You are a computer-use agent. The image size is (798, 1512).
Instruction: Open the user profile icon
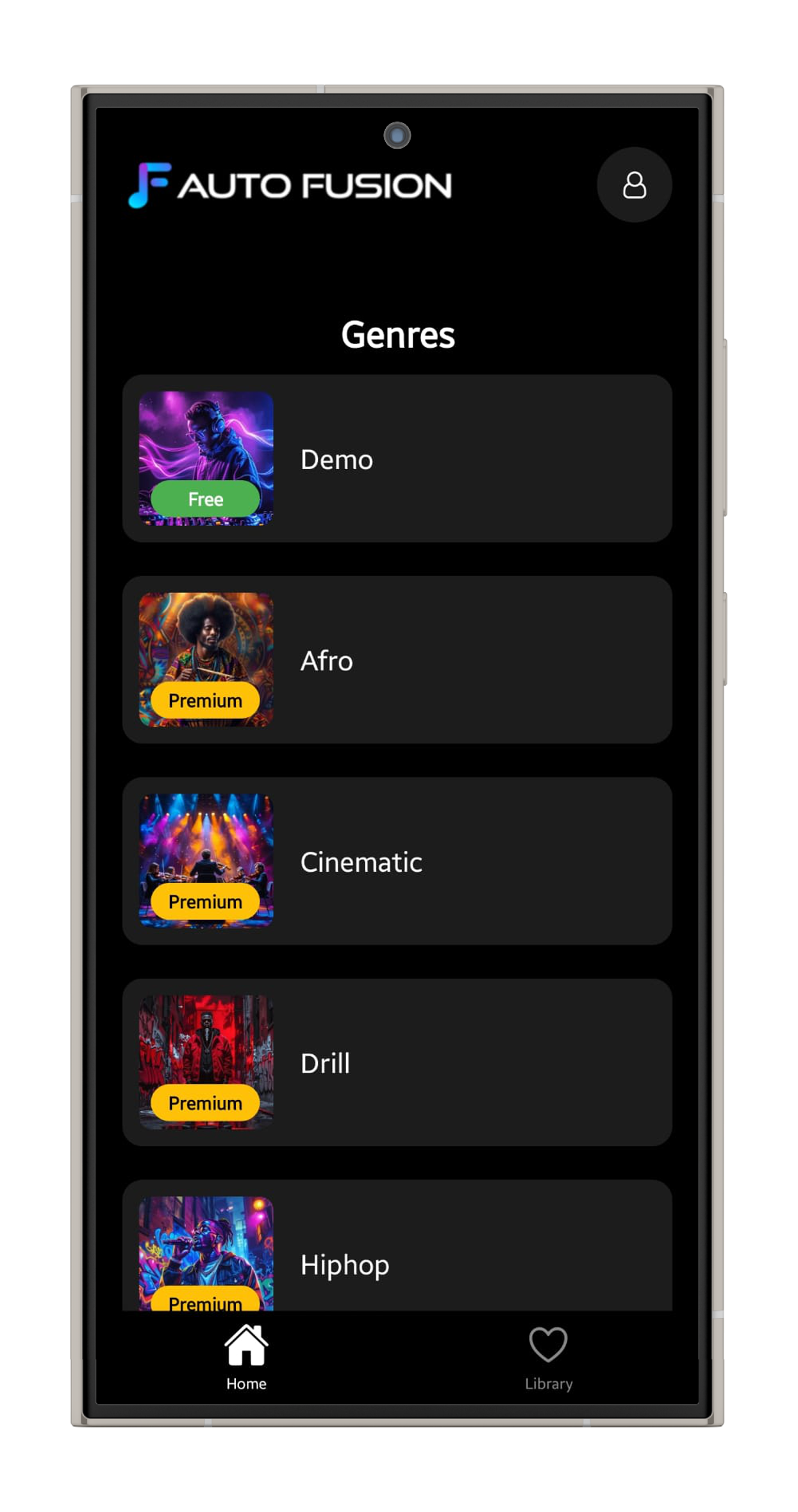(x=634, y=185)
